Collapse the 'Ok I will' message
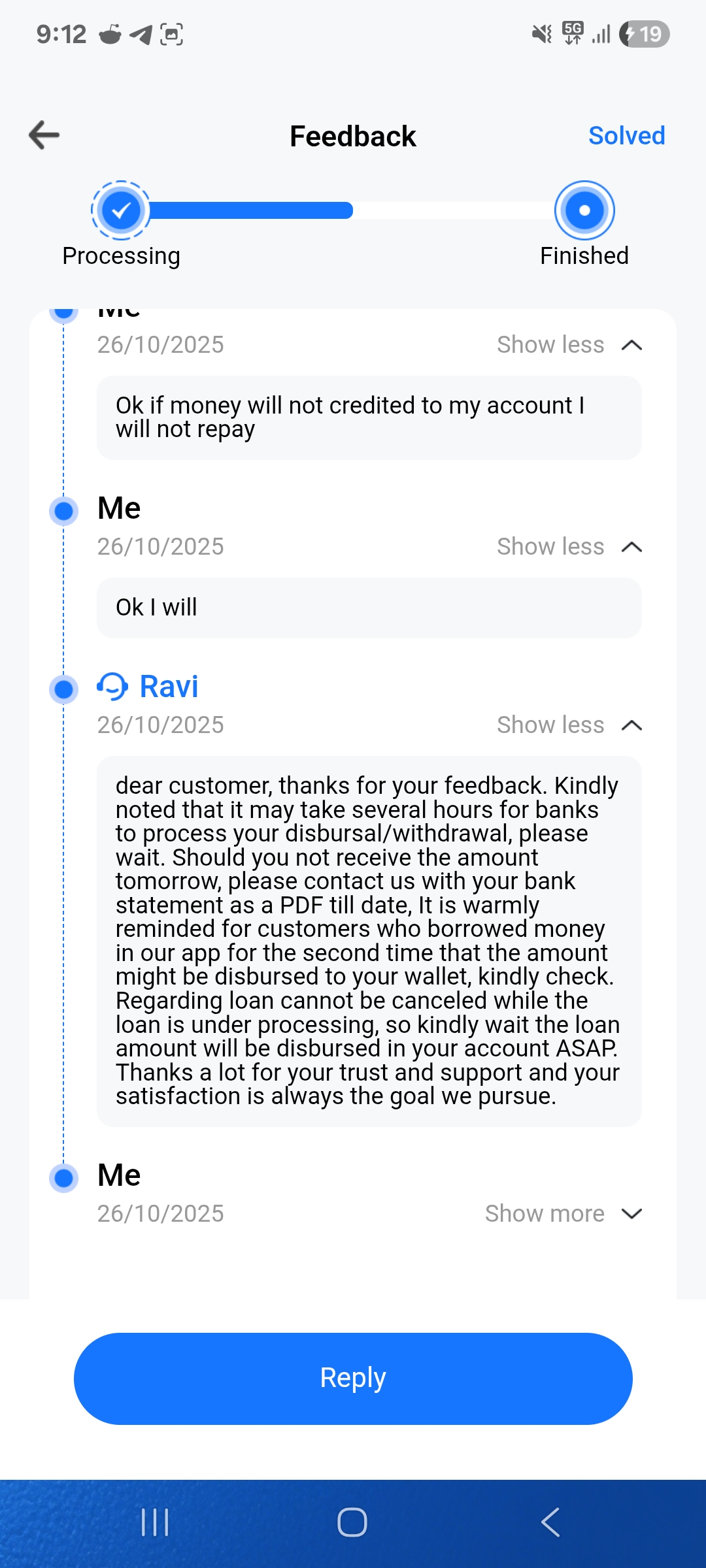 pos(569,547)
